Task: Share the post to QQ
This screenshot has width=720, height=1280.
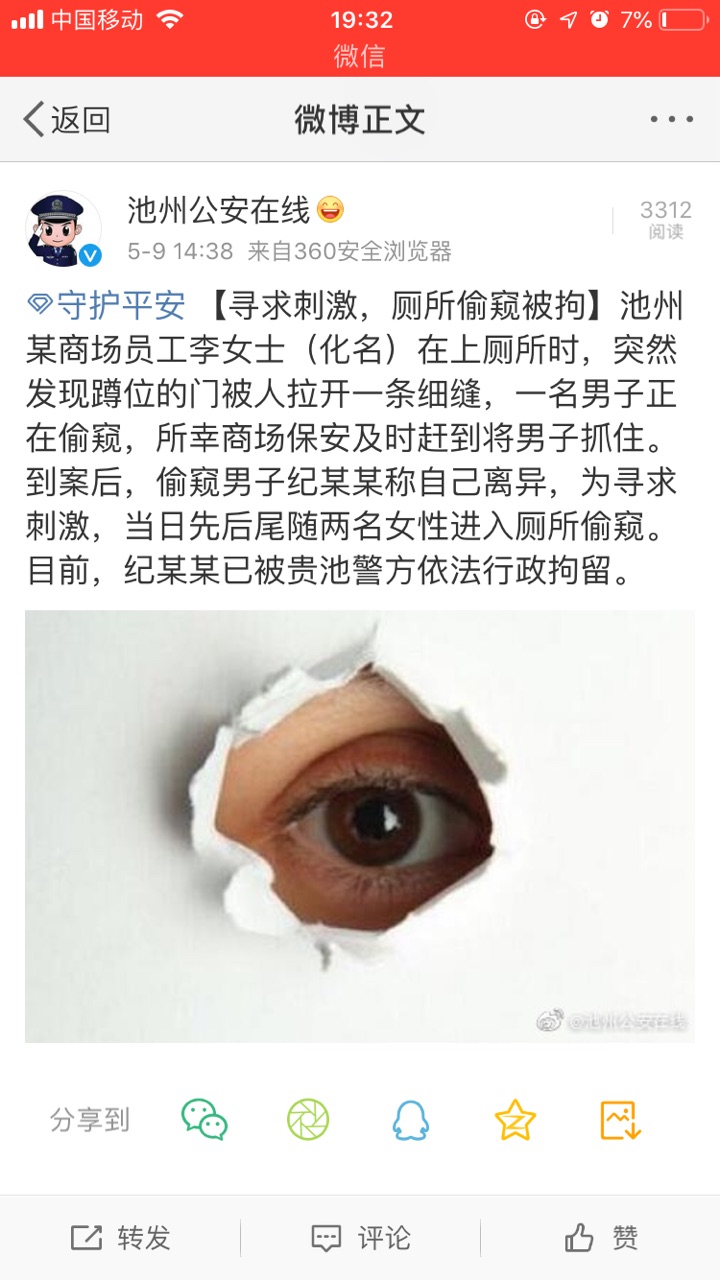Action: point(410,1120)
